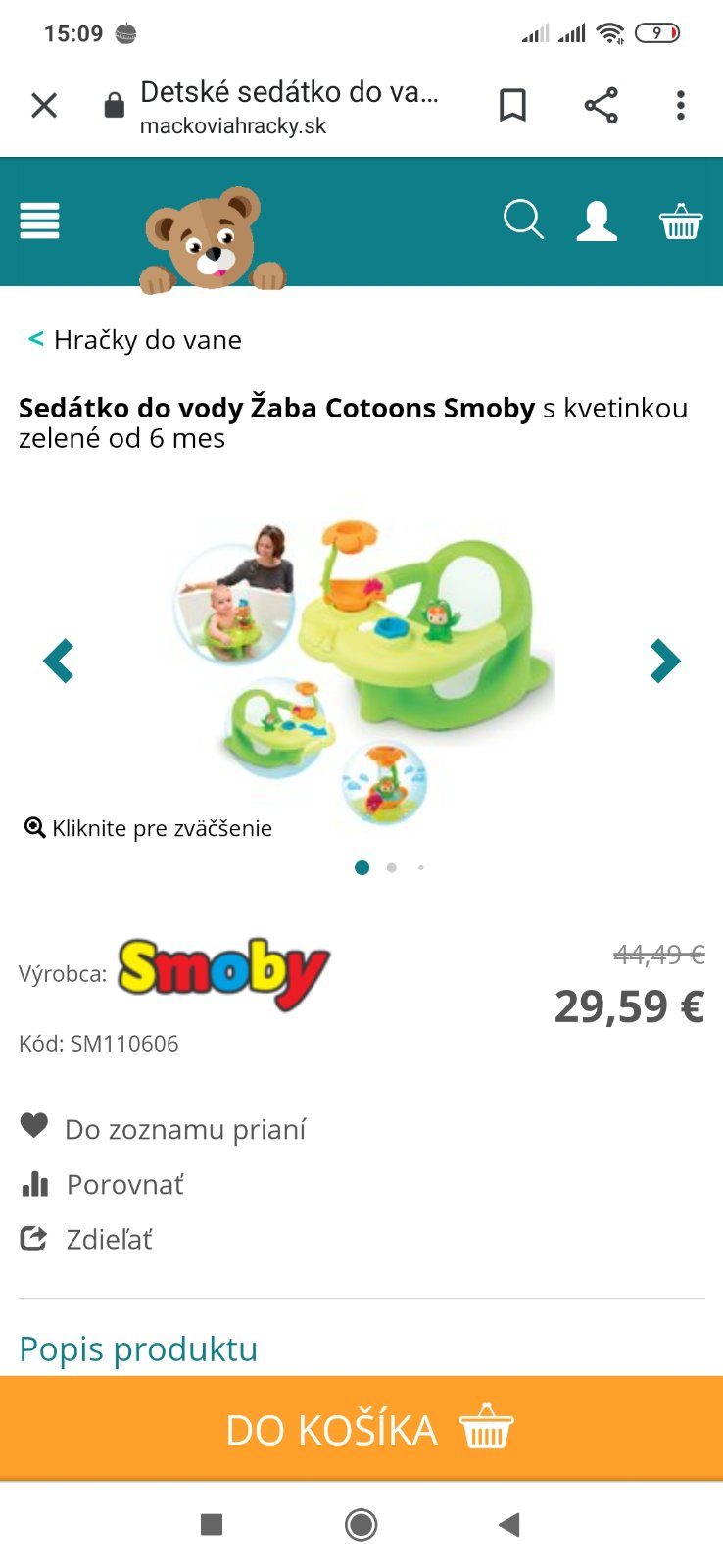Open the hamburger menu of the shop

(40, 220)
